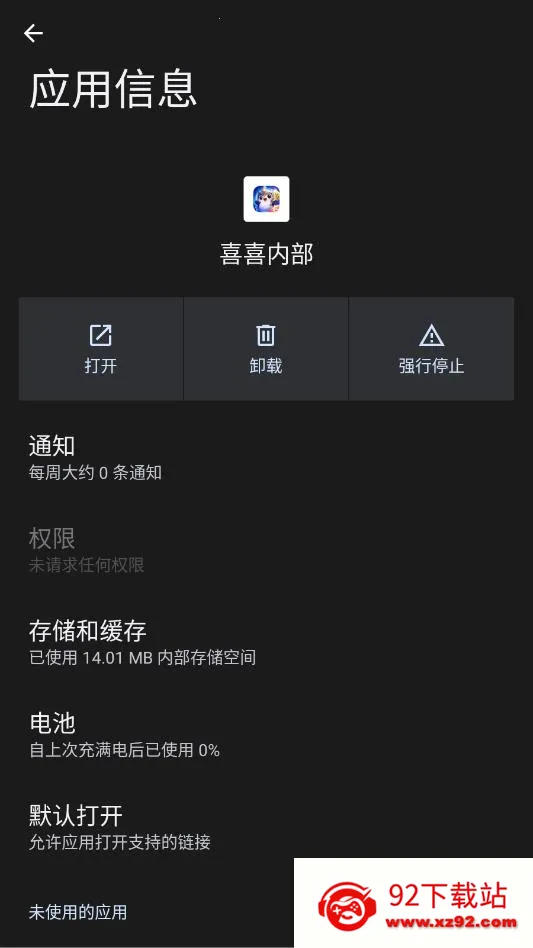
Task: Open the 默认打开 settings row
Action: 266,827
